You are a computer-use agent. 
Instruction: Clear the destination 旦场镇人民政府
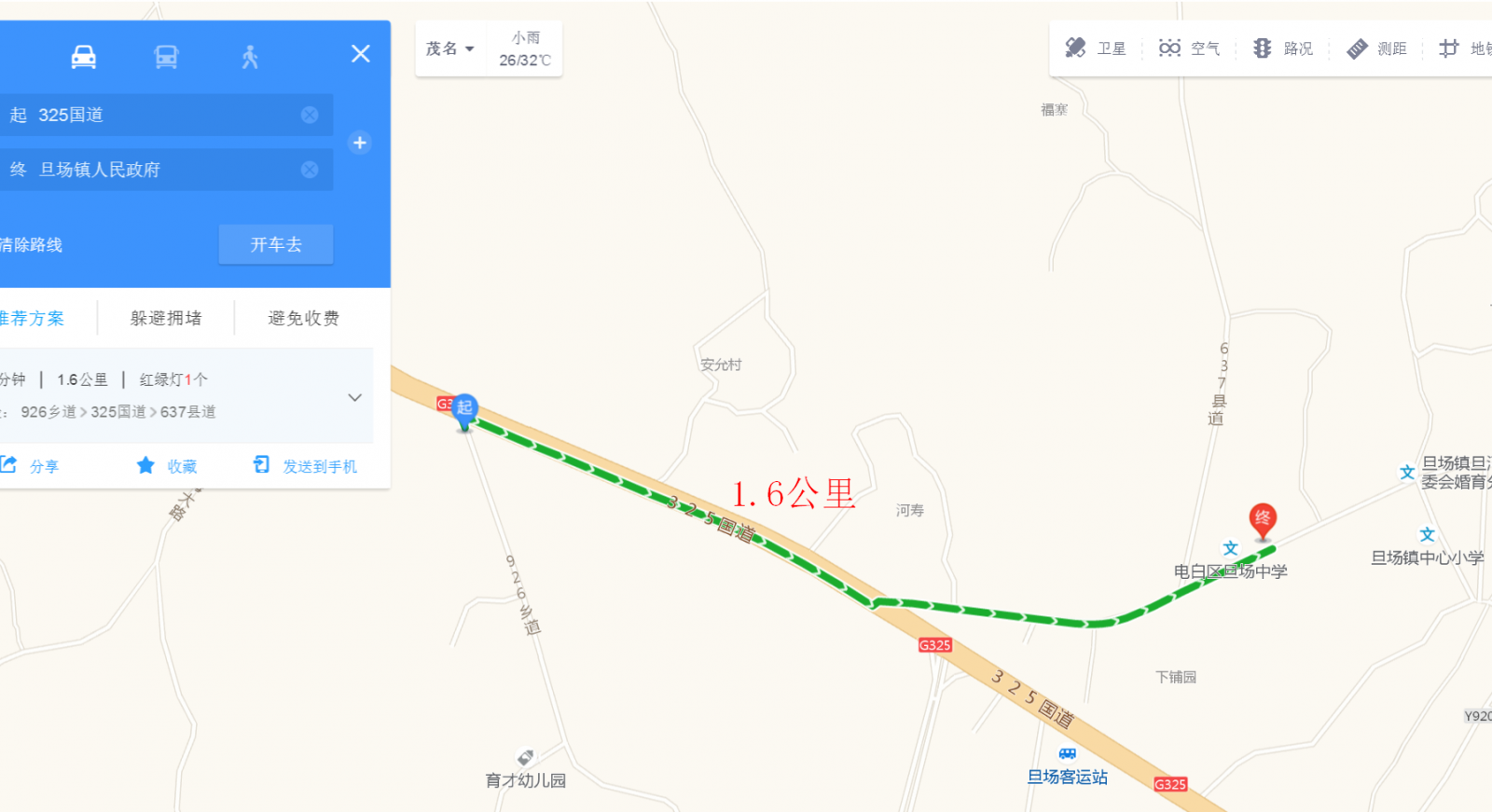pyautogui.click(x=310, y=170)
